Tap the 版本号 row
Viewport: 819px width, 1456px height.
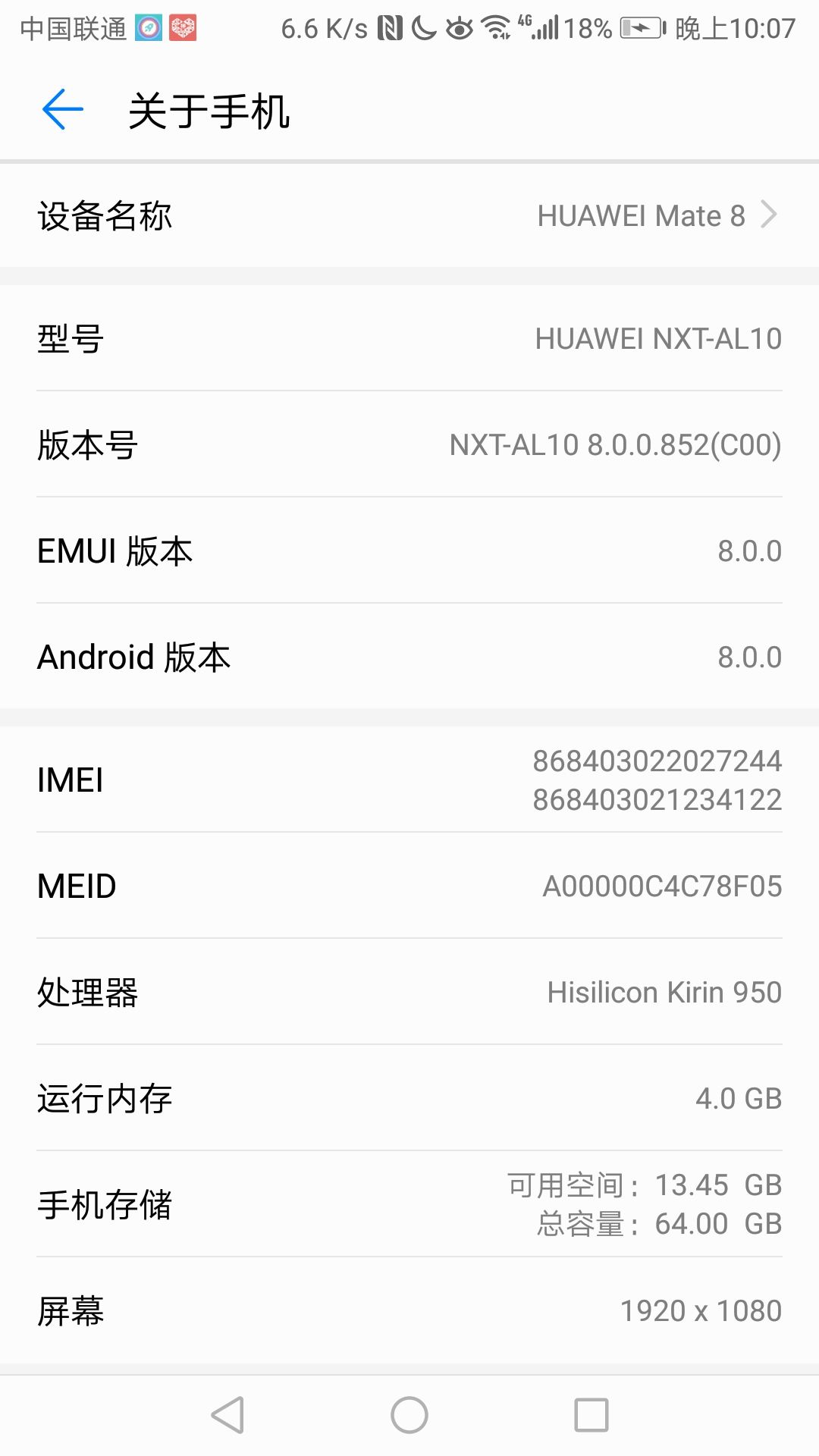click(x=409, y=444)
